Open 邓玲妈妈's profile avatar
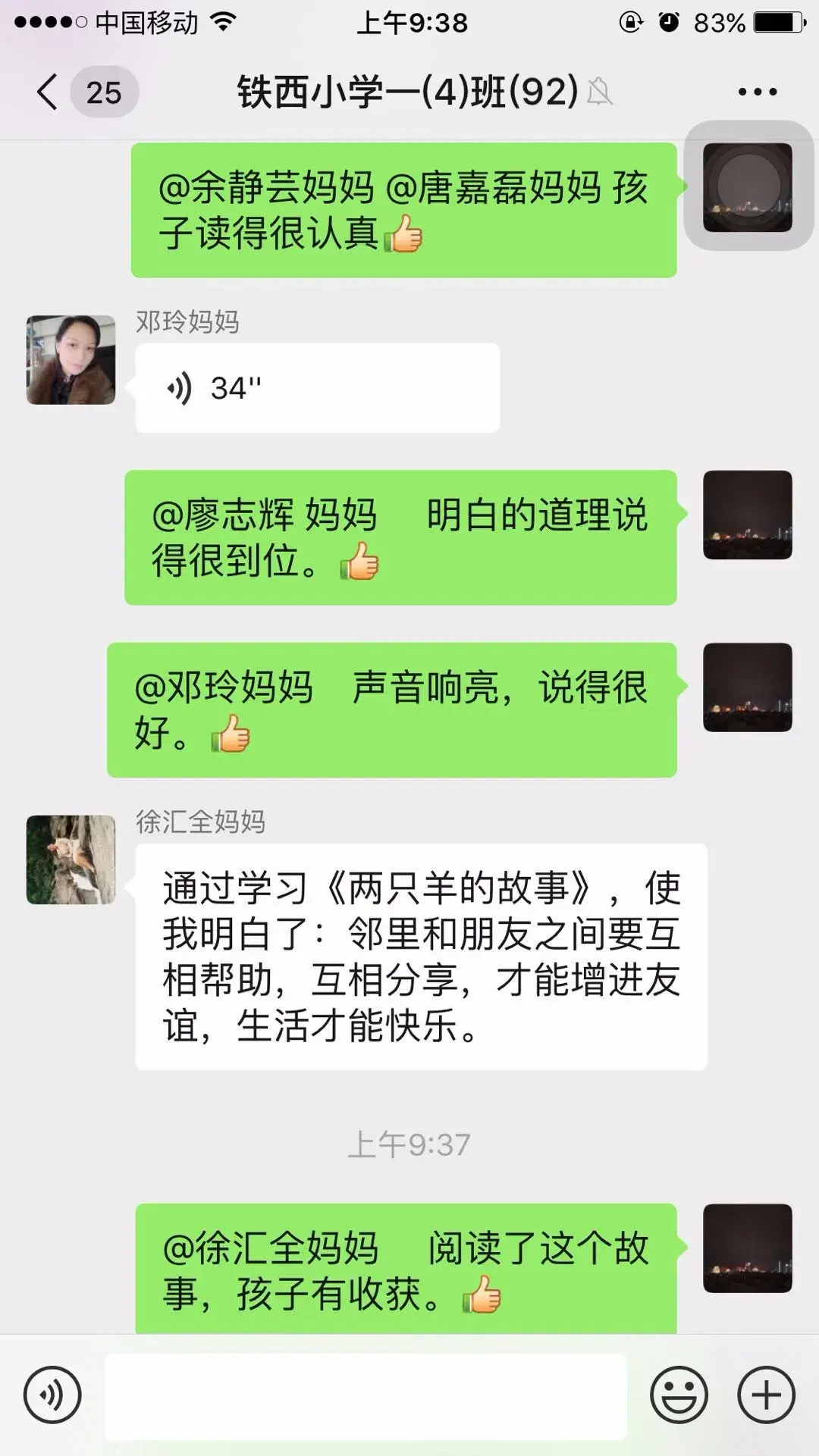 click(x=71, y=360)
